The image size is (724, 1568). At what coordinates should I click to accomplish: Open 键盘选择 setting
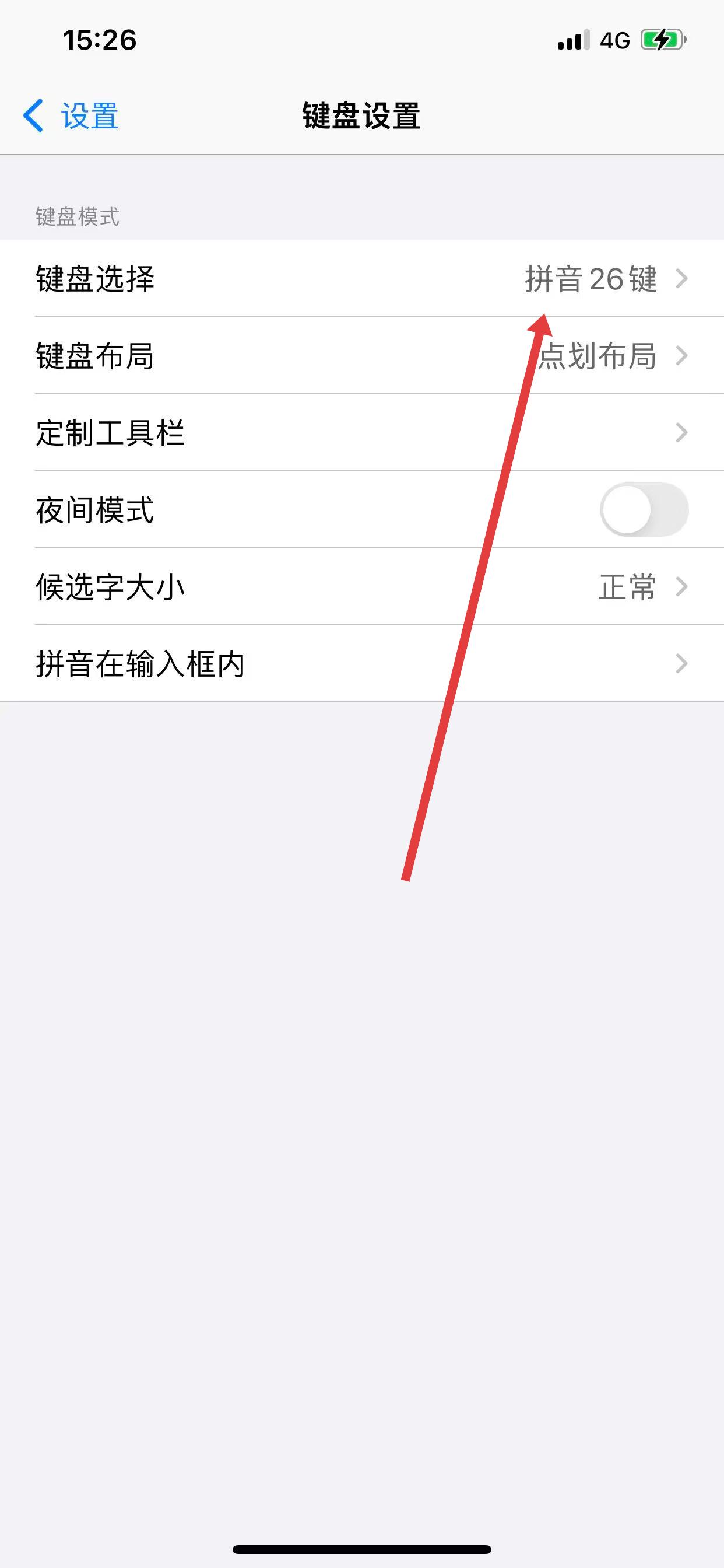point(361,279)
